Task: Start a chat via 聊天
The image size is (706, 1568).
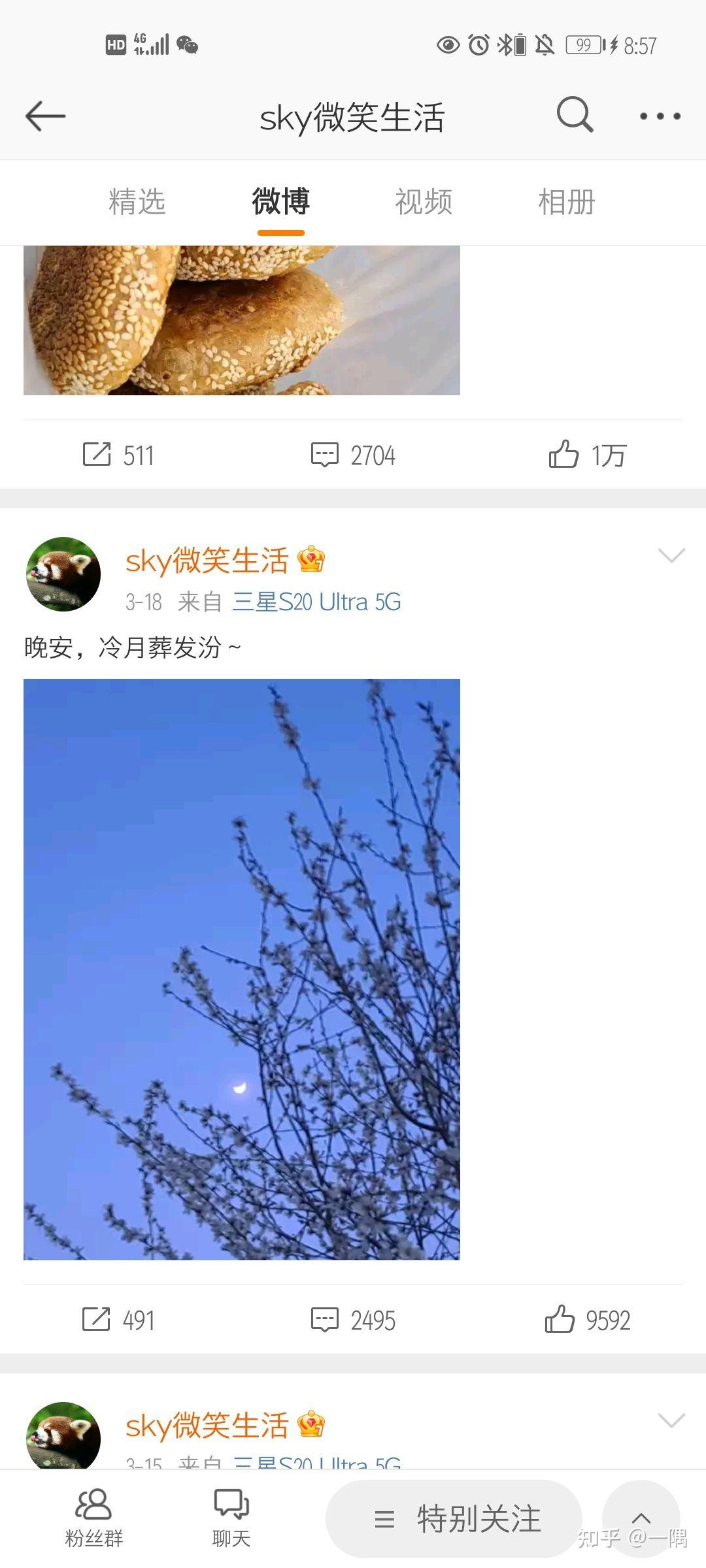Action: pyautogui.click(x=231, y=1517)
